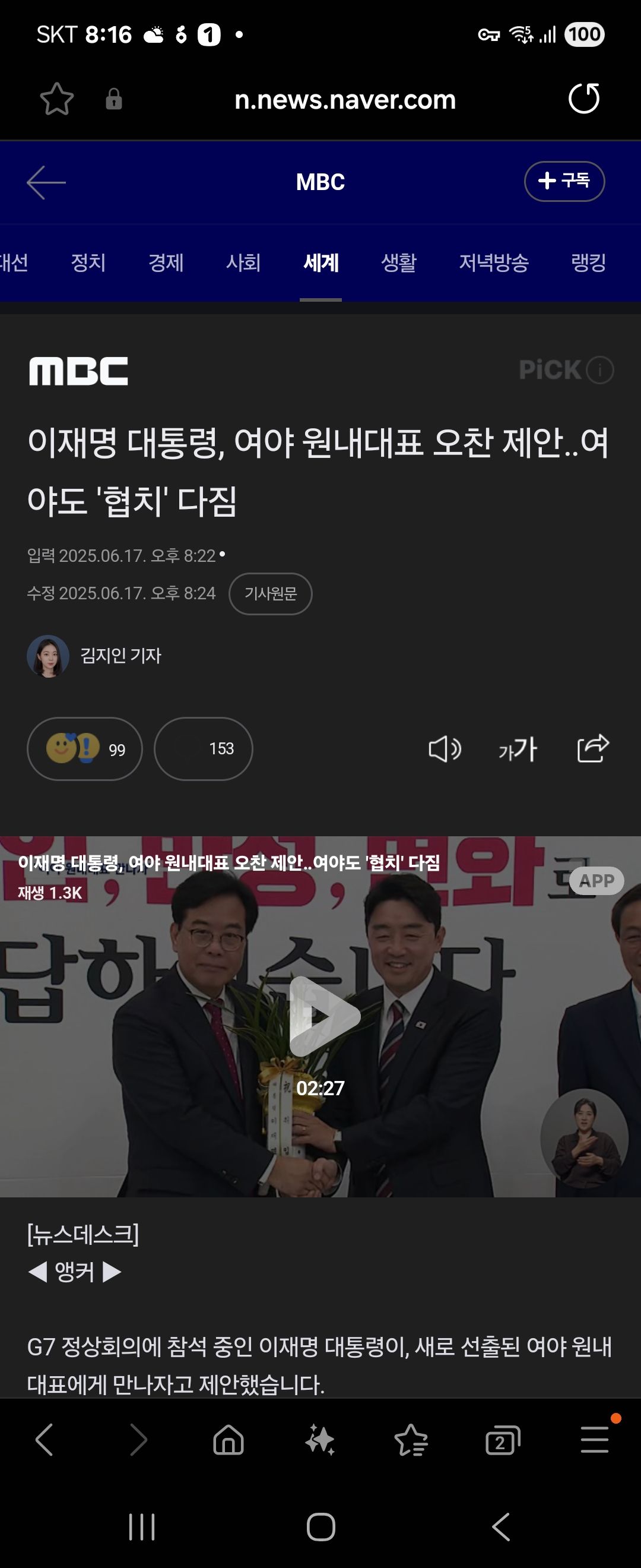Bookmark this page with the star icon
Screen dimensions: 641x1568
pyautogui.click(x=56, y=99)
